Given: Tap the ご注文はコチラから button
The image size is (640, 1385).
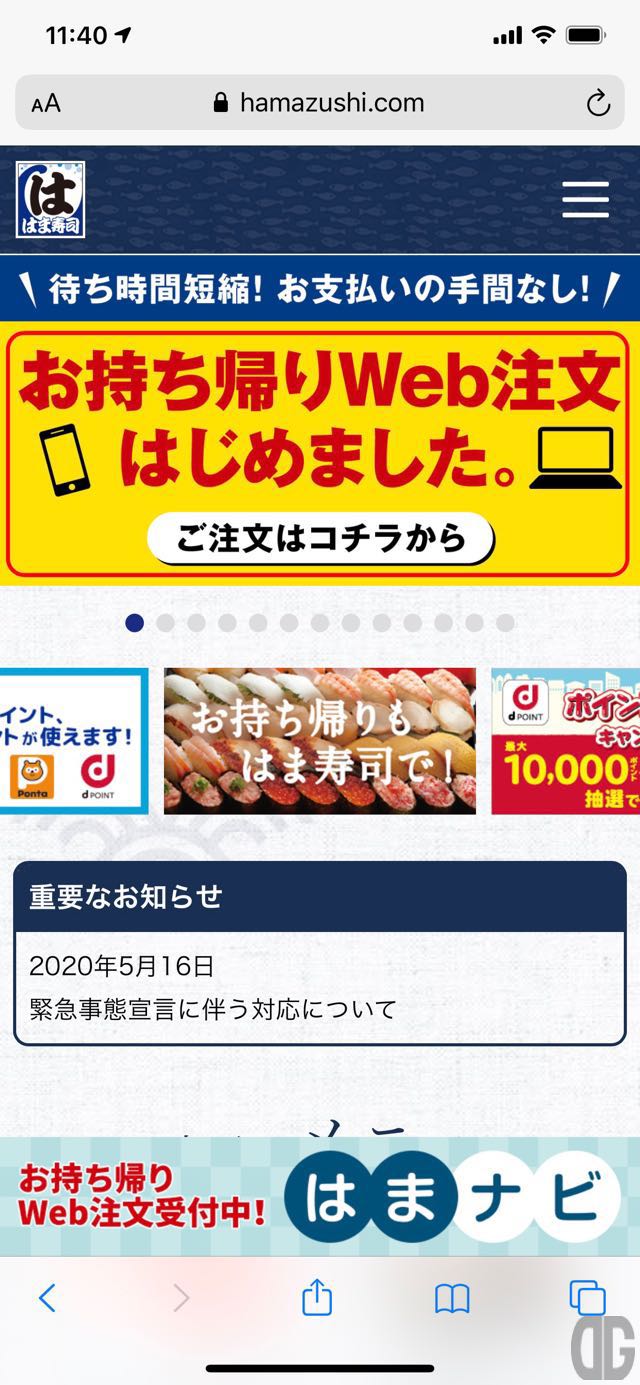Looking at the screenshot, I should pyautogui.click(x=320, y=539).
